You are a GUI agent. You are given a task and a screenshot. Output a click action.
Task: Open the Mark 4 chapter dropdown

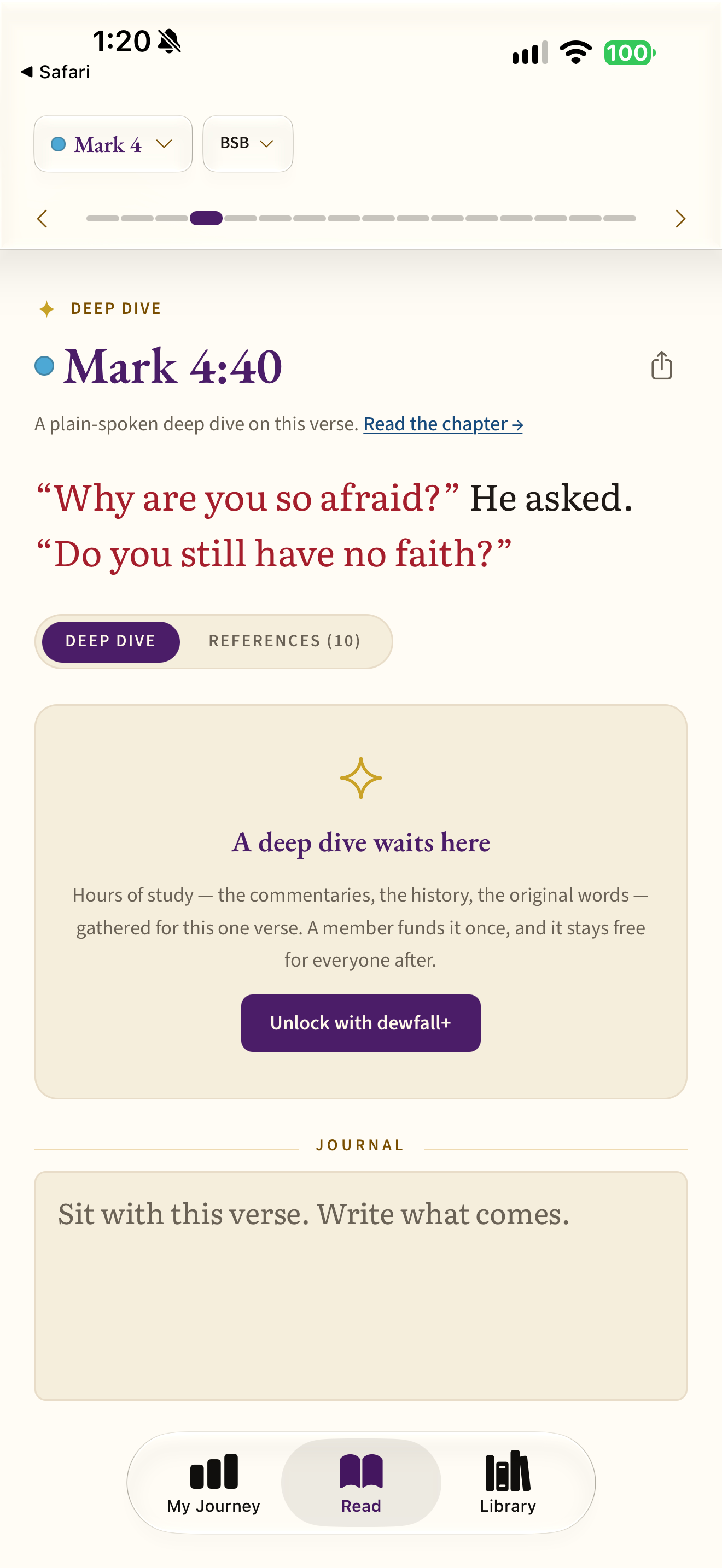113,144
